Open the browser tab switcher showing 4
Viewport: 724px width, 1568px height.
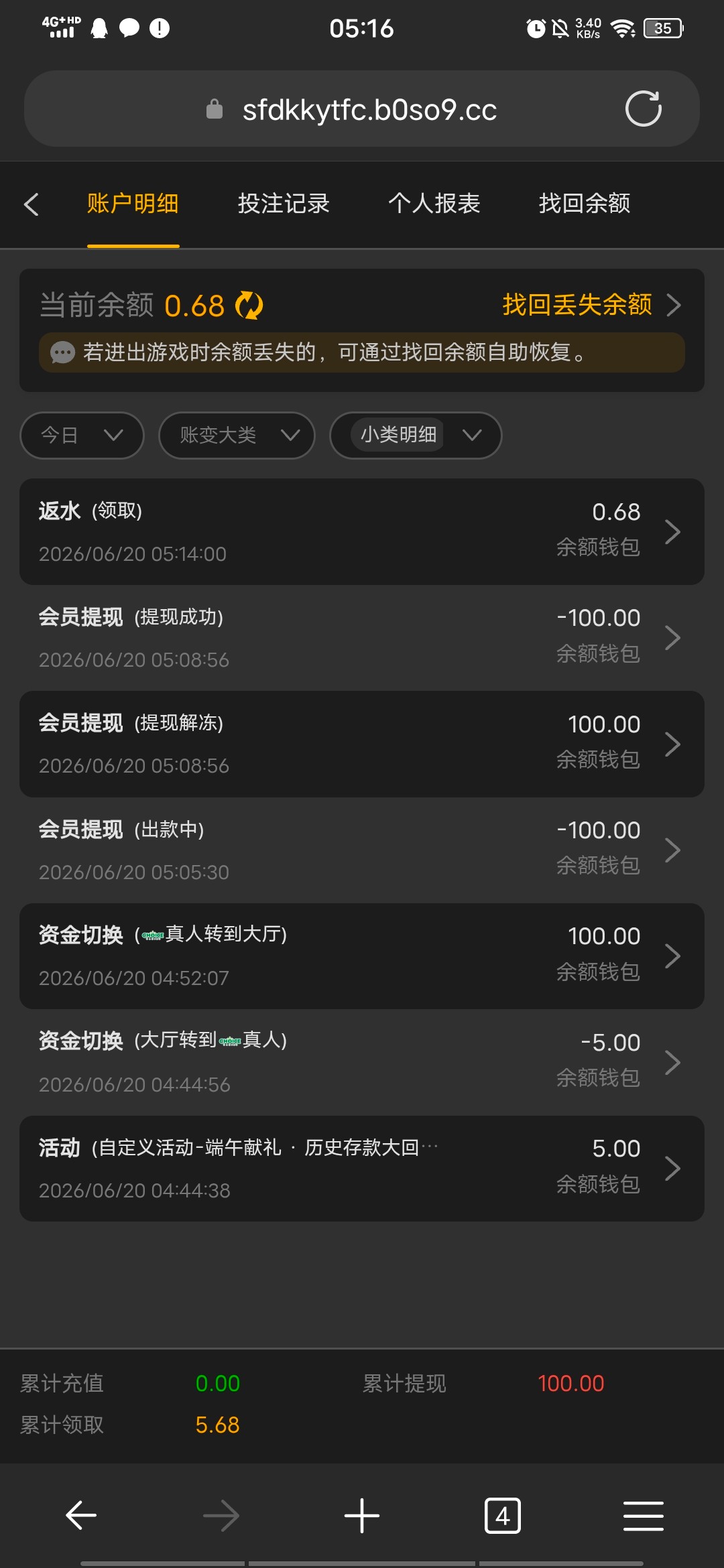[503, 1516]
